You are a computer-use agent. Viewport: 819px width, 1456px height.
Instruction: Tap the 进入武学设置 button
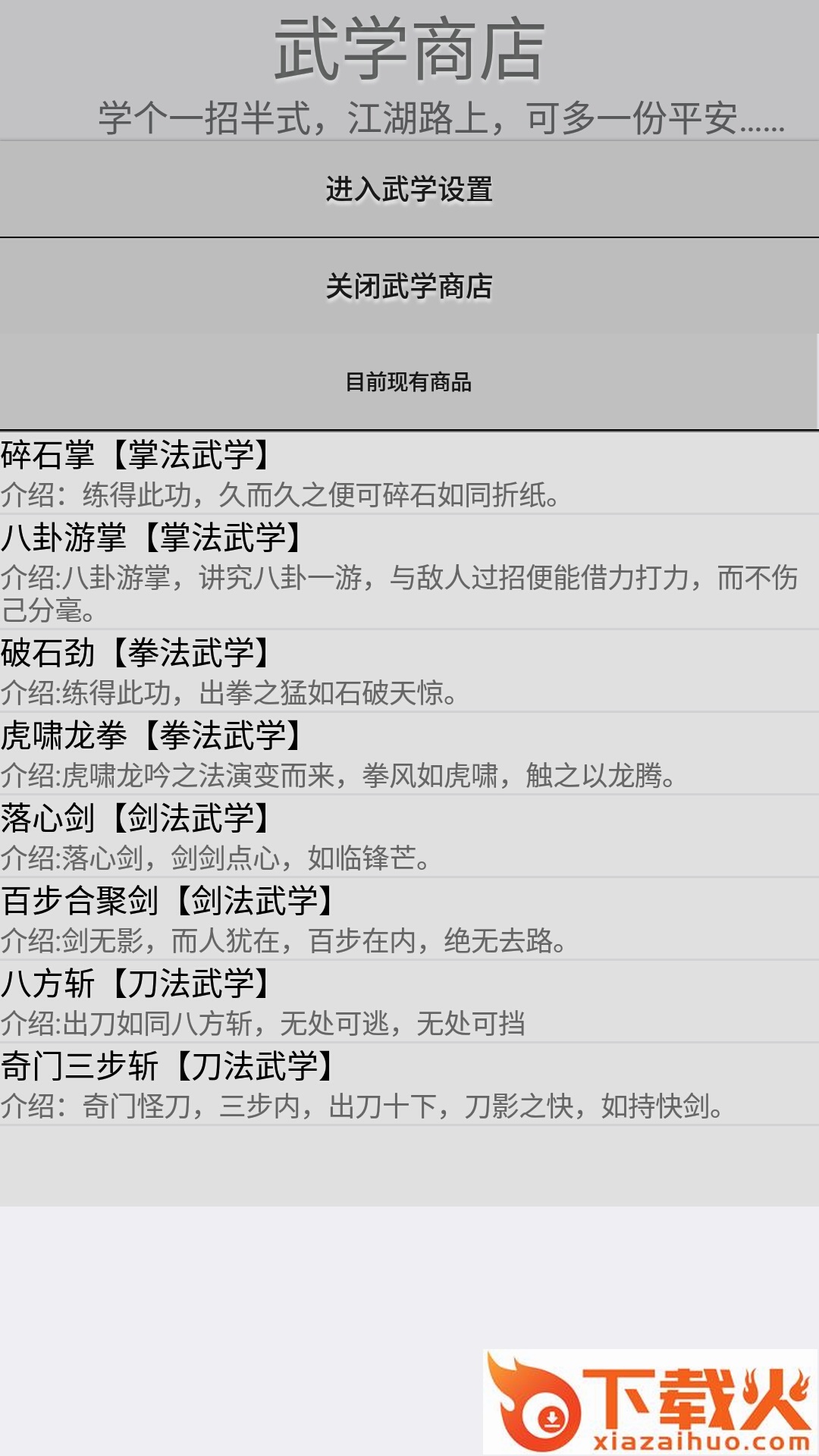(x=409, y=189)
